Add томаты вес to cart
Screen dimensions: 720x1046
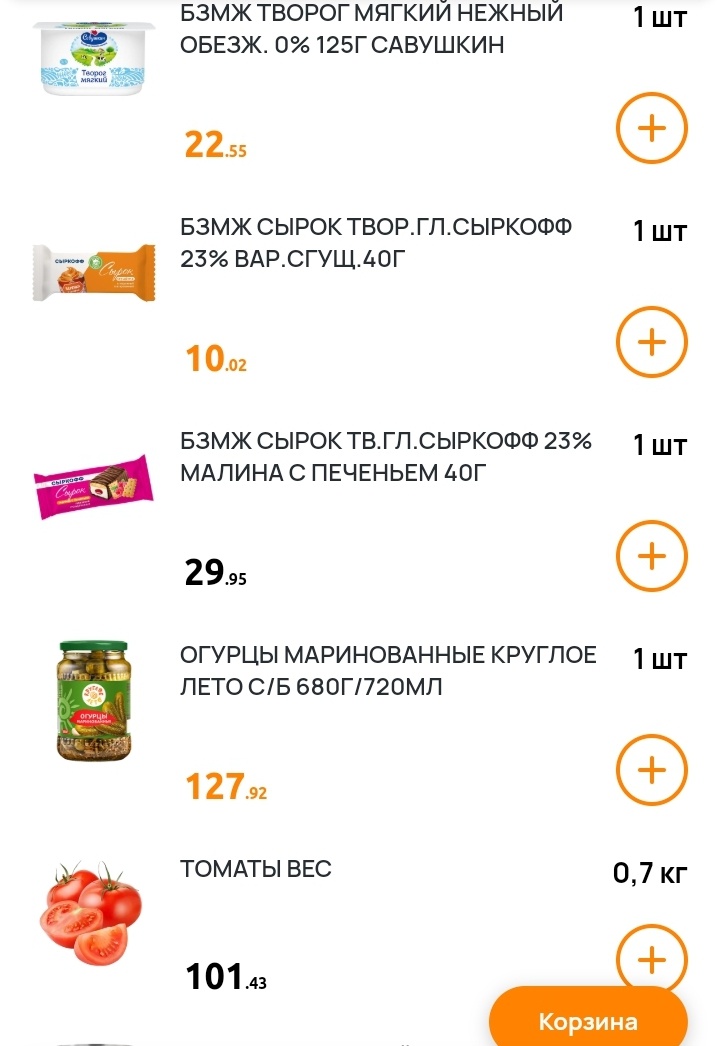[x=651, y=958]
